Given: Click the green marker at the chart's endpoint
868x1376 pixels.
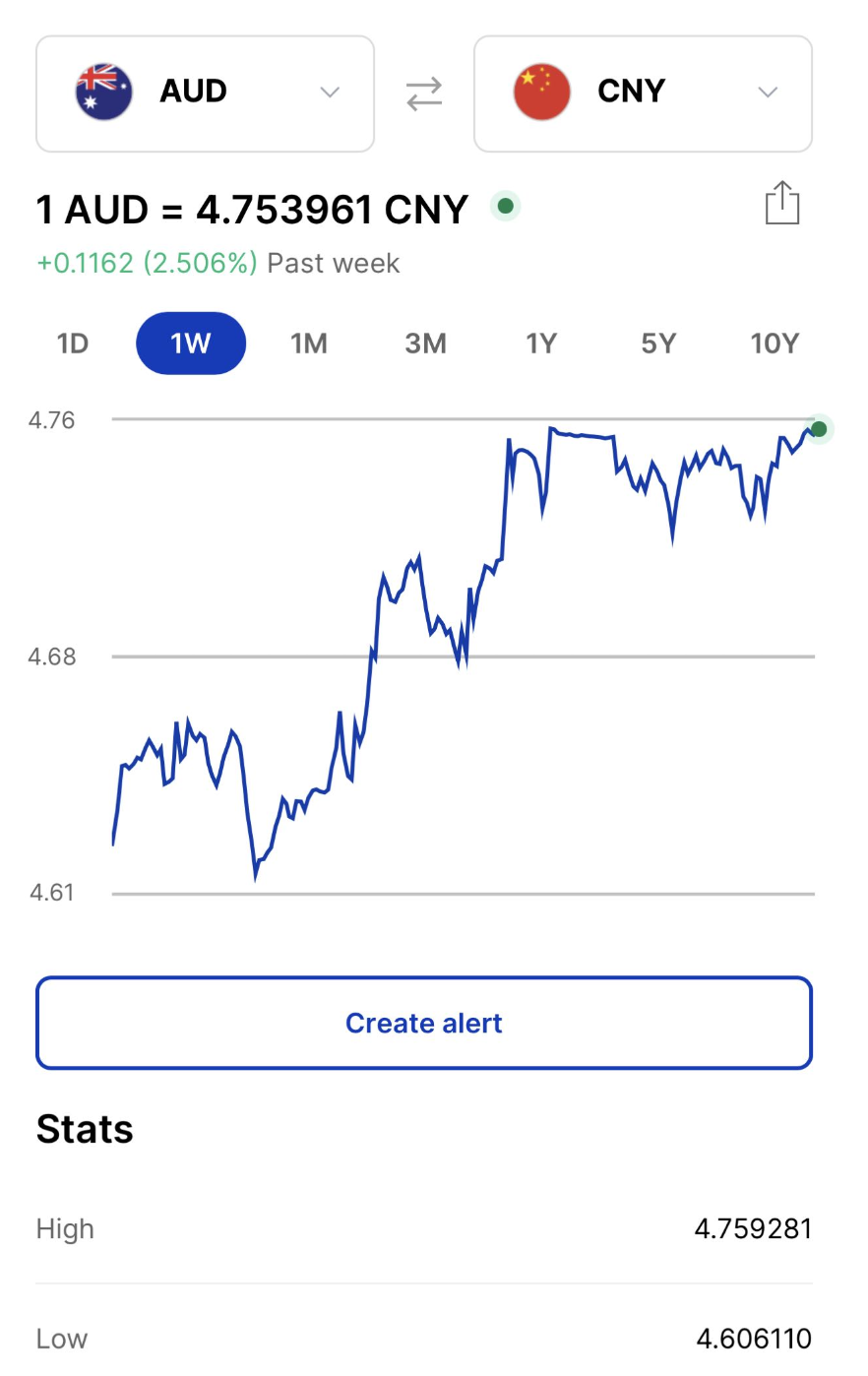Looking at the screenshot, I should coord(818,429).
